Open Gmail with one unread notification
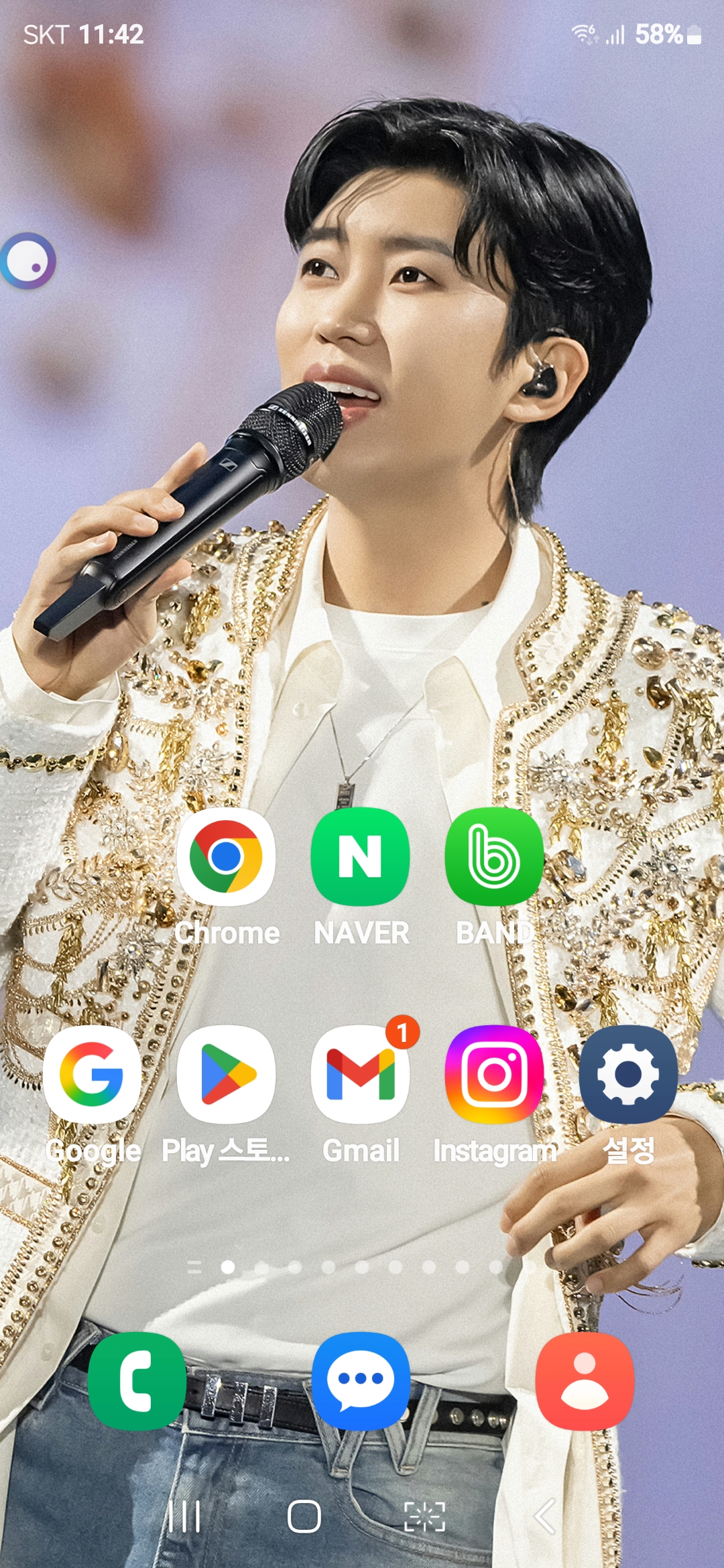724x1568 pixels. tap(360, 1074)
